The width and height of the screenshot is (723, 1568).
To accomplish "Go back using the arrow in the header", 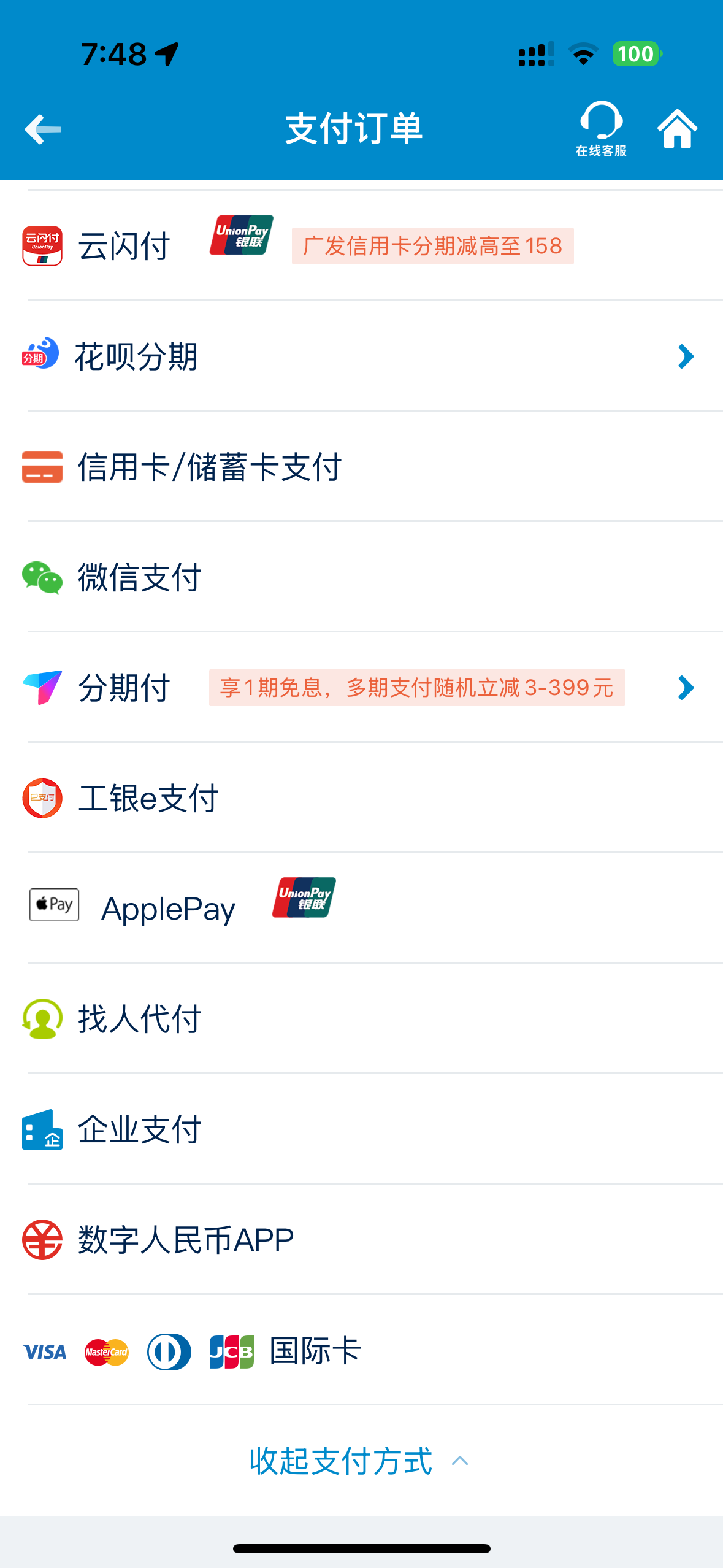I will point(43,129).
